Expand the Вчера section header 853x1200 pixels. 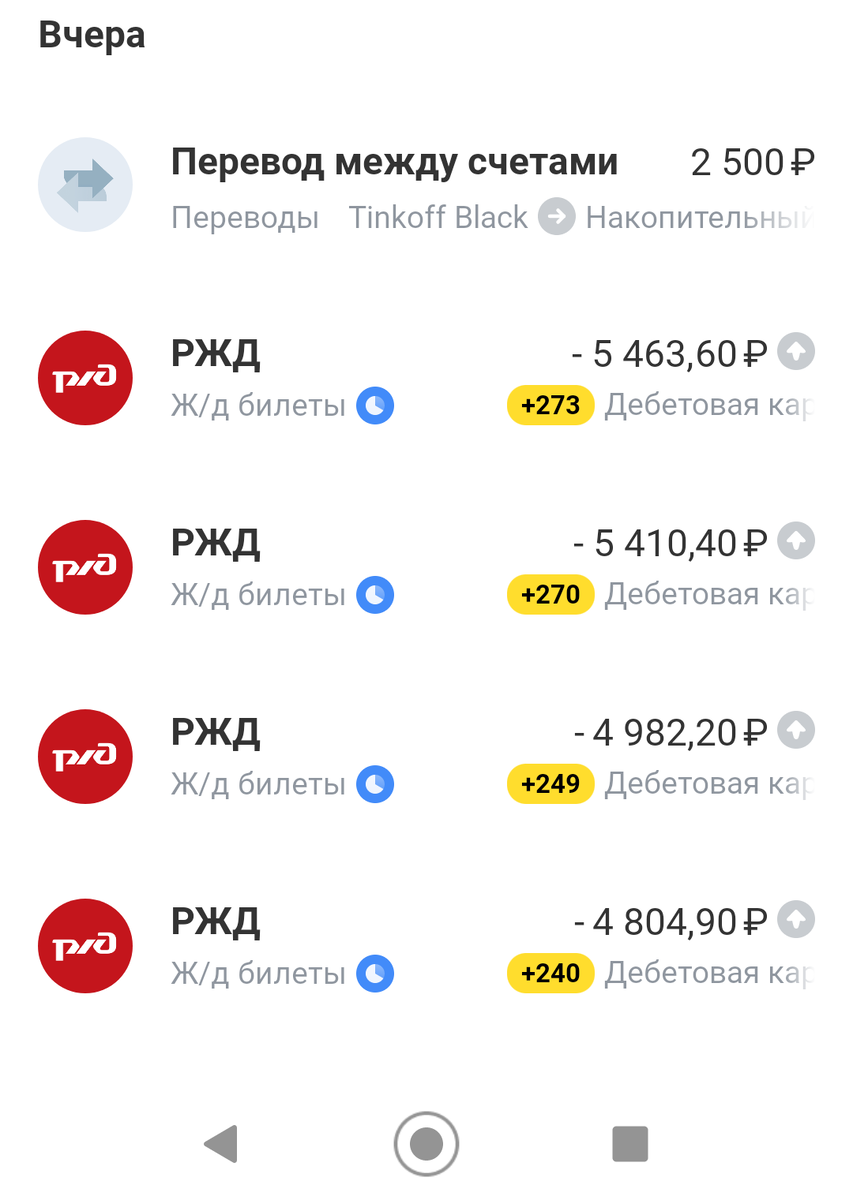click(x=91, y=34)
